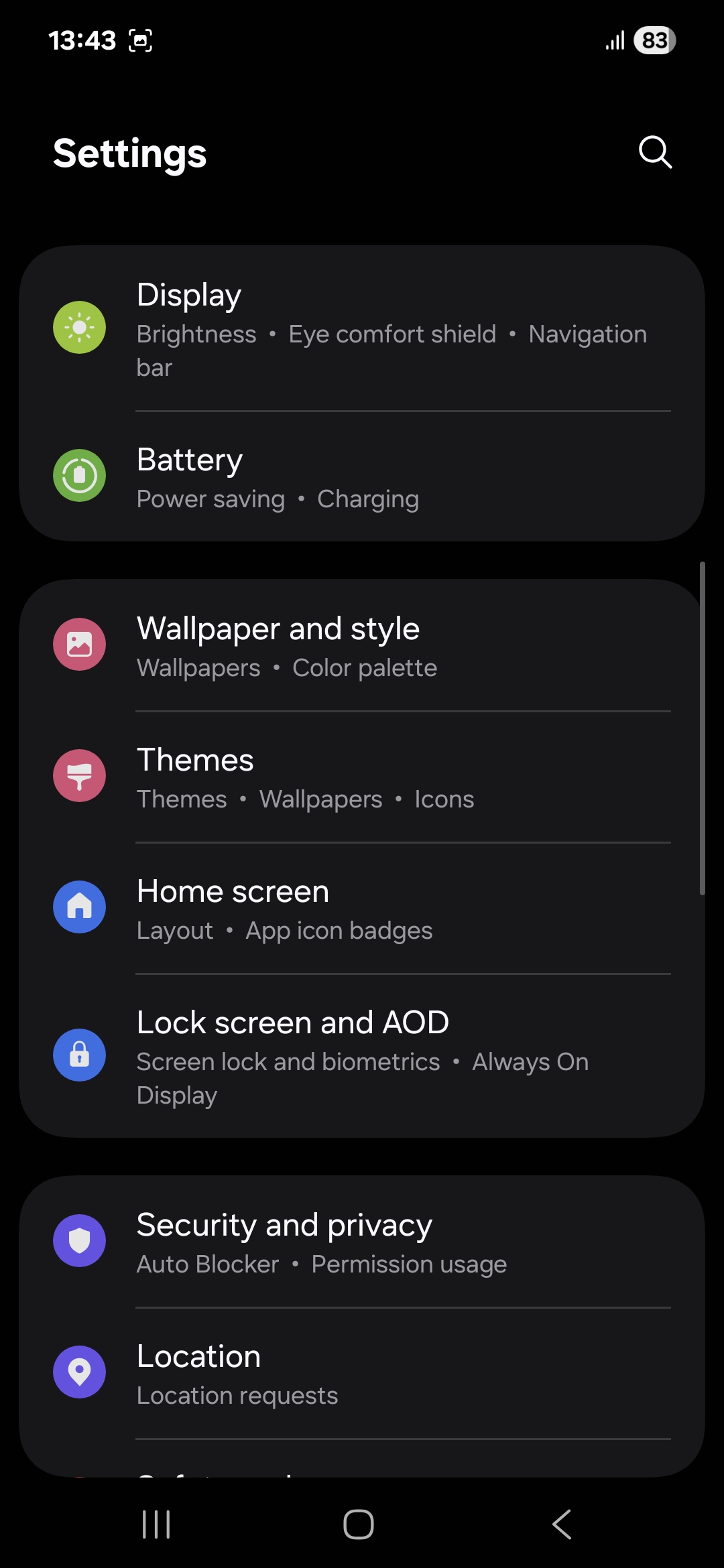Open Display settings
The height and width of the screenshot is (1568, 724).
coord(362,328)
